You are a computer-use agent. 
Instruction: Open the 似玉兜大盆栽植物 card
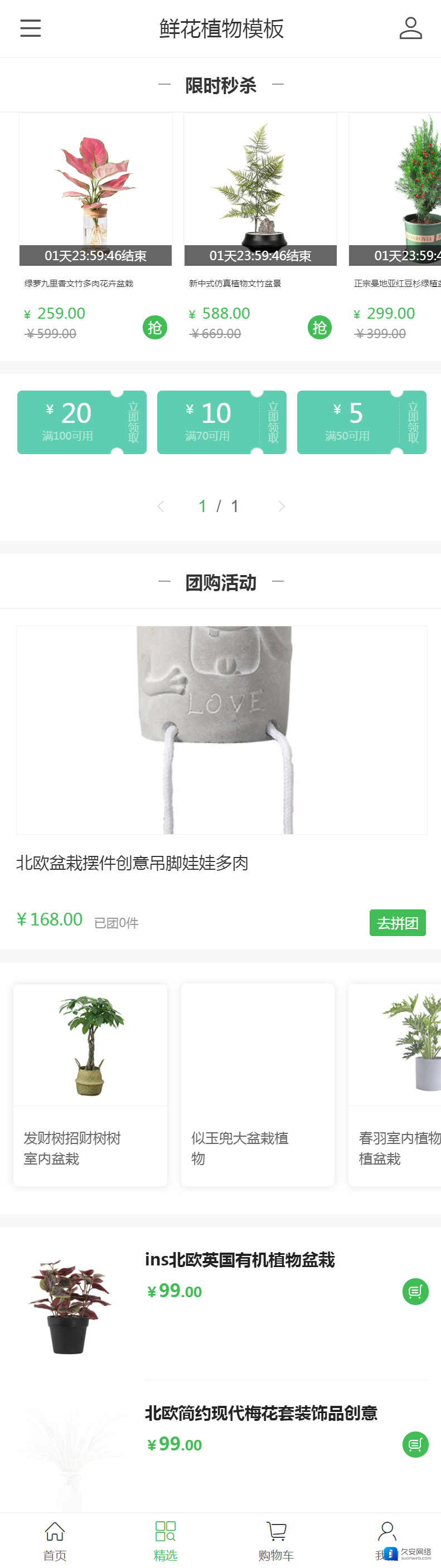pos(258,1084)
